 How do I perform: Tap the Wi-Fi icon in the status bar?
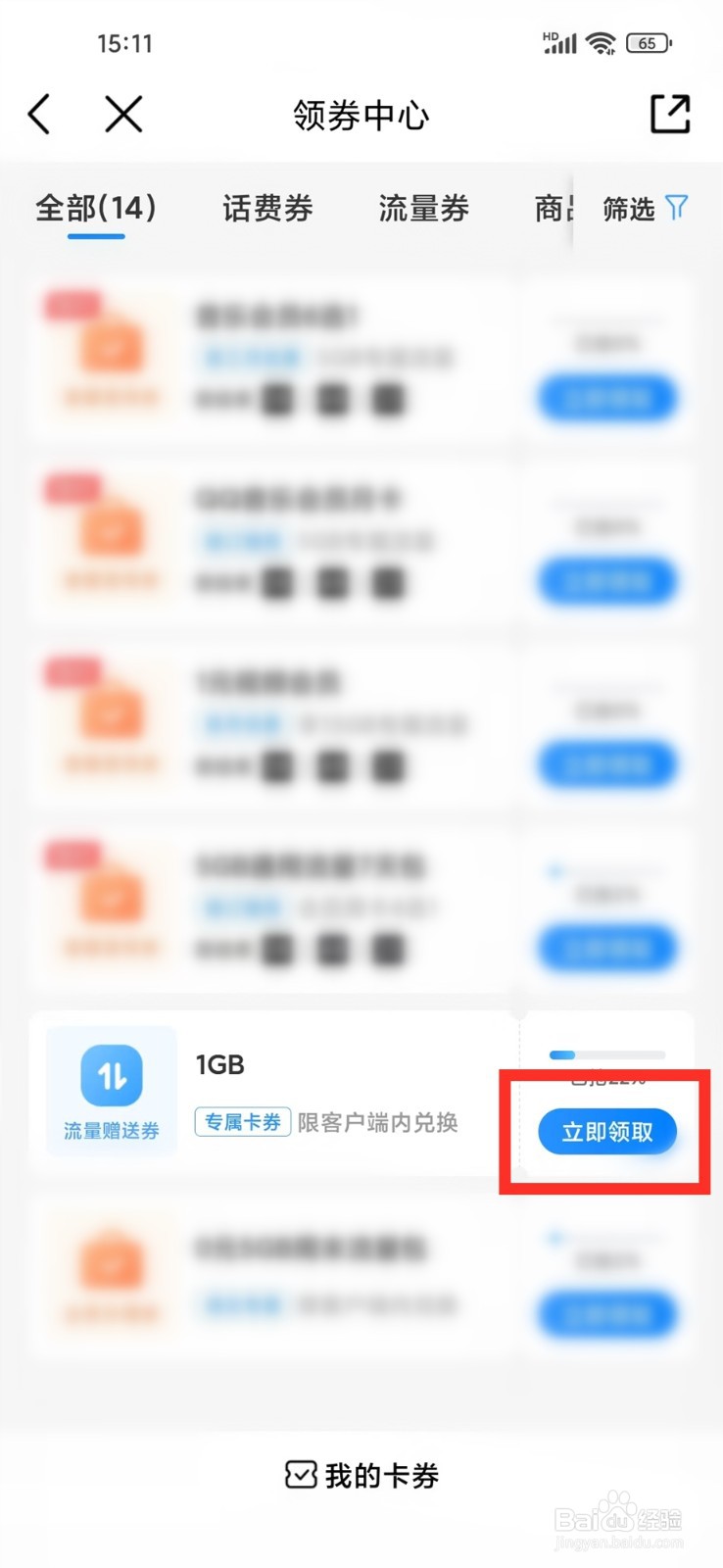[x=601, y=42]
